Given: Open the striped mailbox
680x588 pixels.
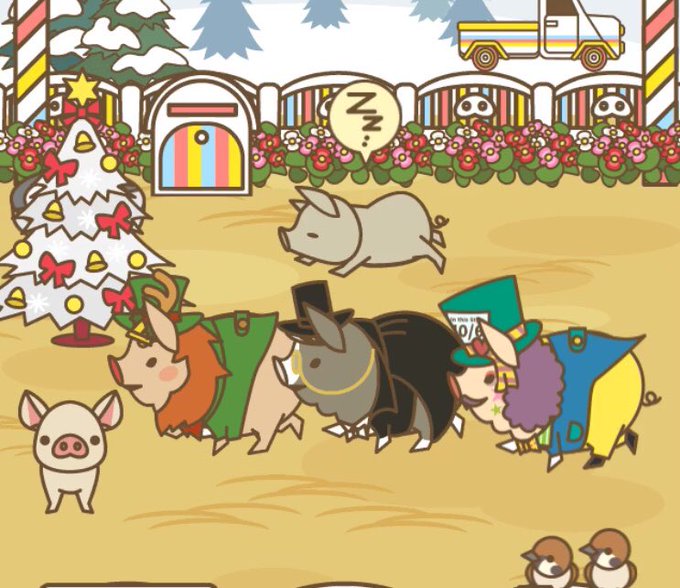Looking at the screenshot, I should (x=202, y=137).
